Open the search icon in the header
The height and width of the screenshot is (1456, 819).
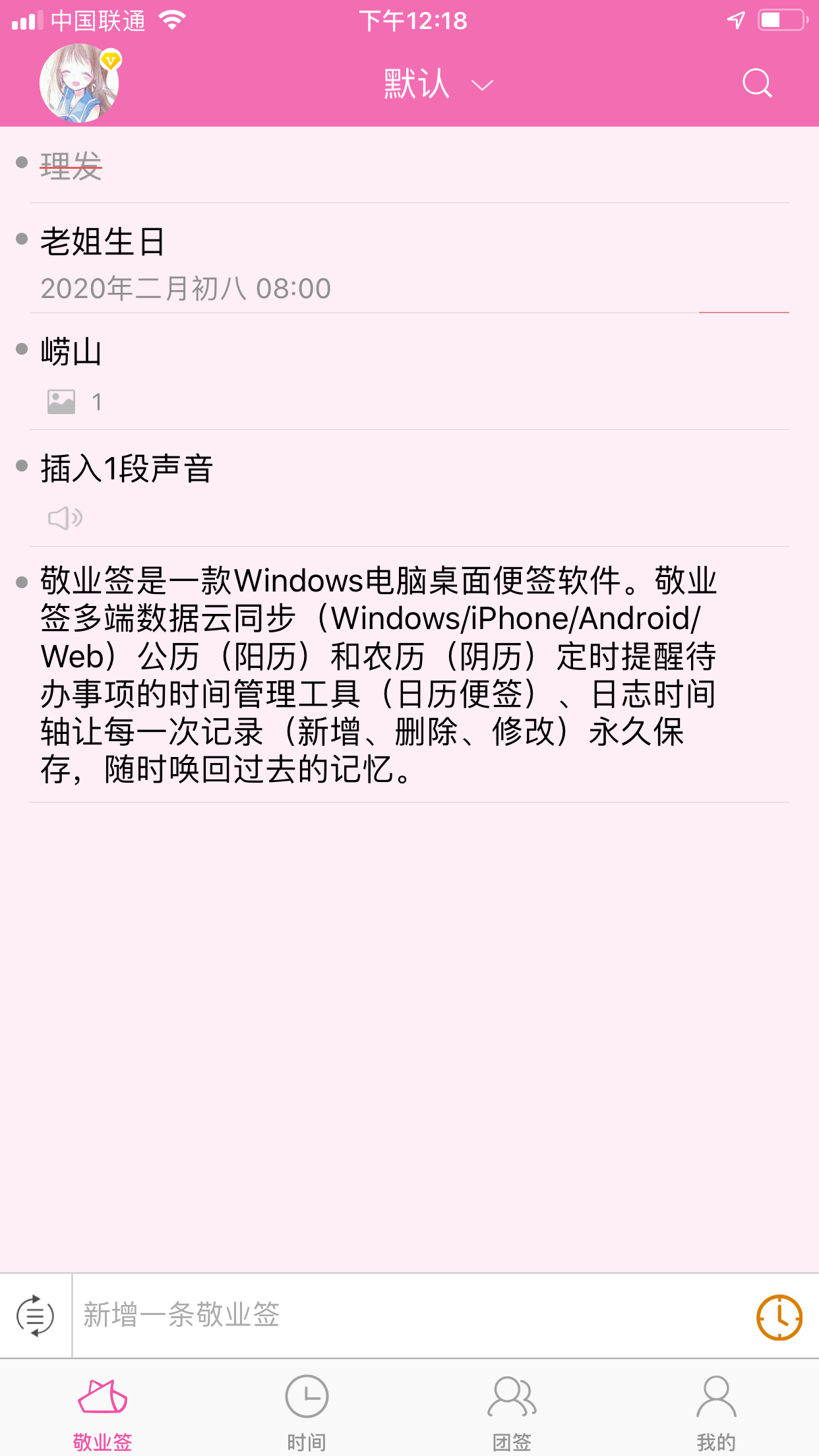[x=756, y=84]
